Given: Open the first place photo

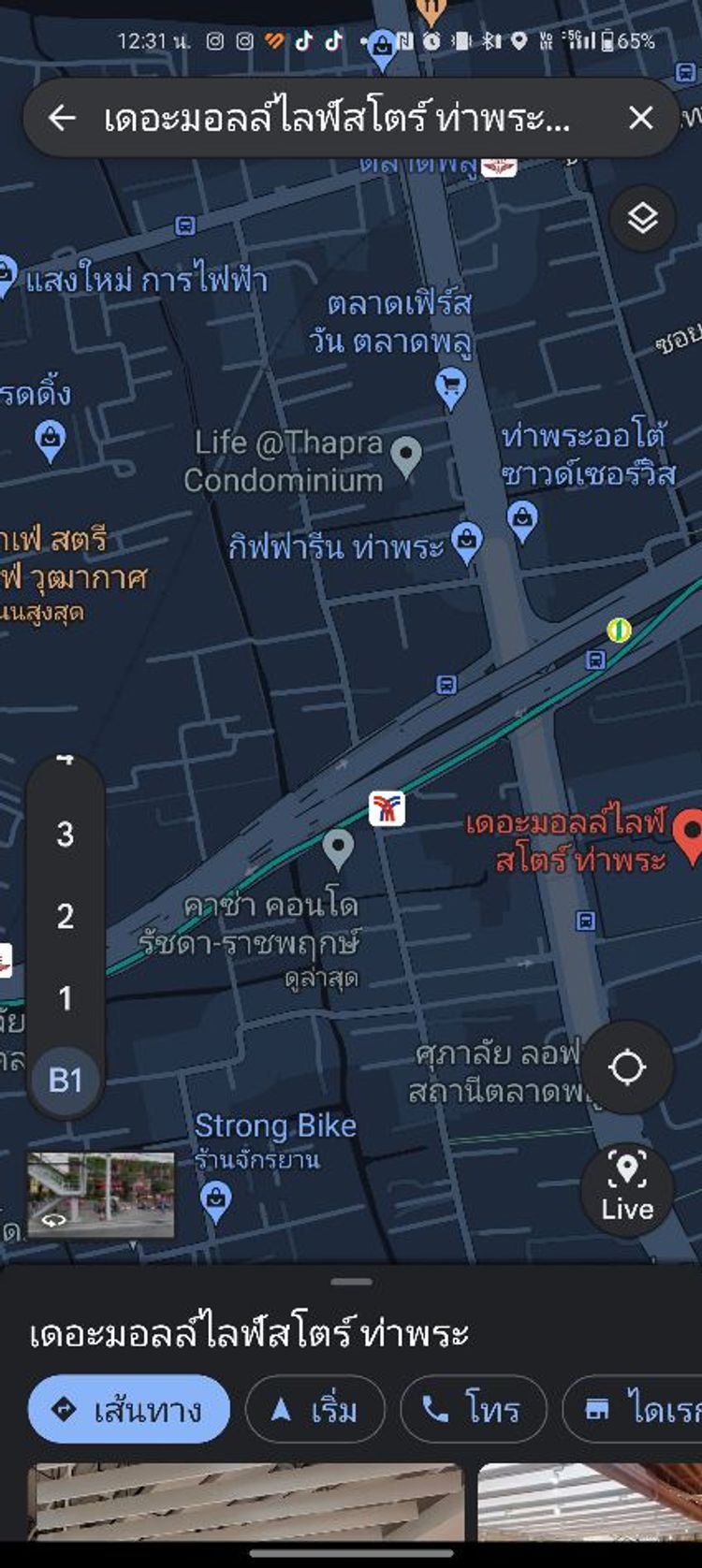Looking at the screenshot, I should [246, 1502].
